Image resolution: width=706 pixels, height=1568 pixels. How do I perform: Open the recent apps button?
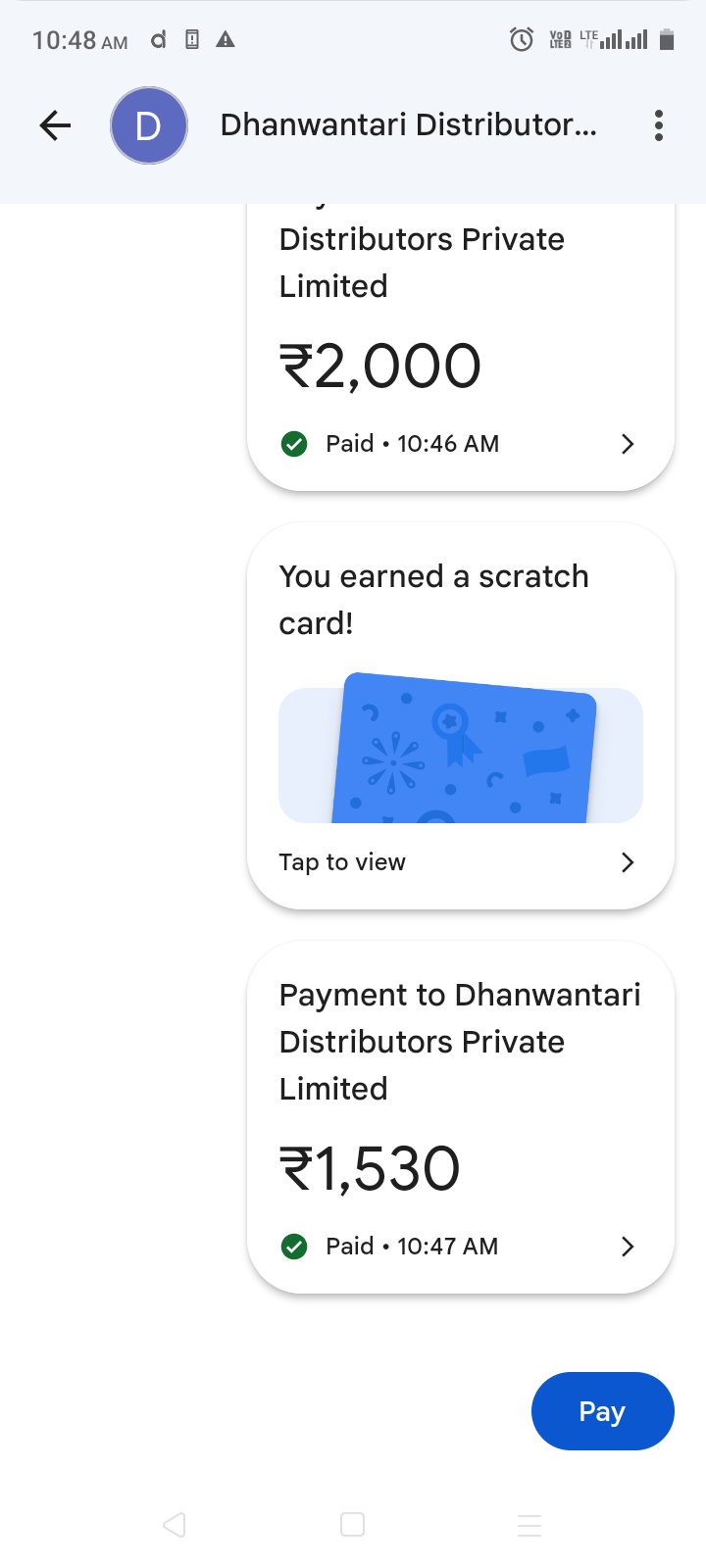[529, 1525]
